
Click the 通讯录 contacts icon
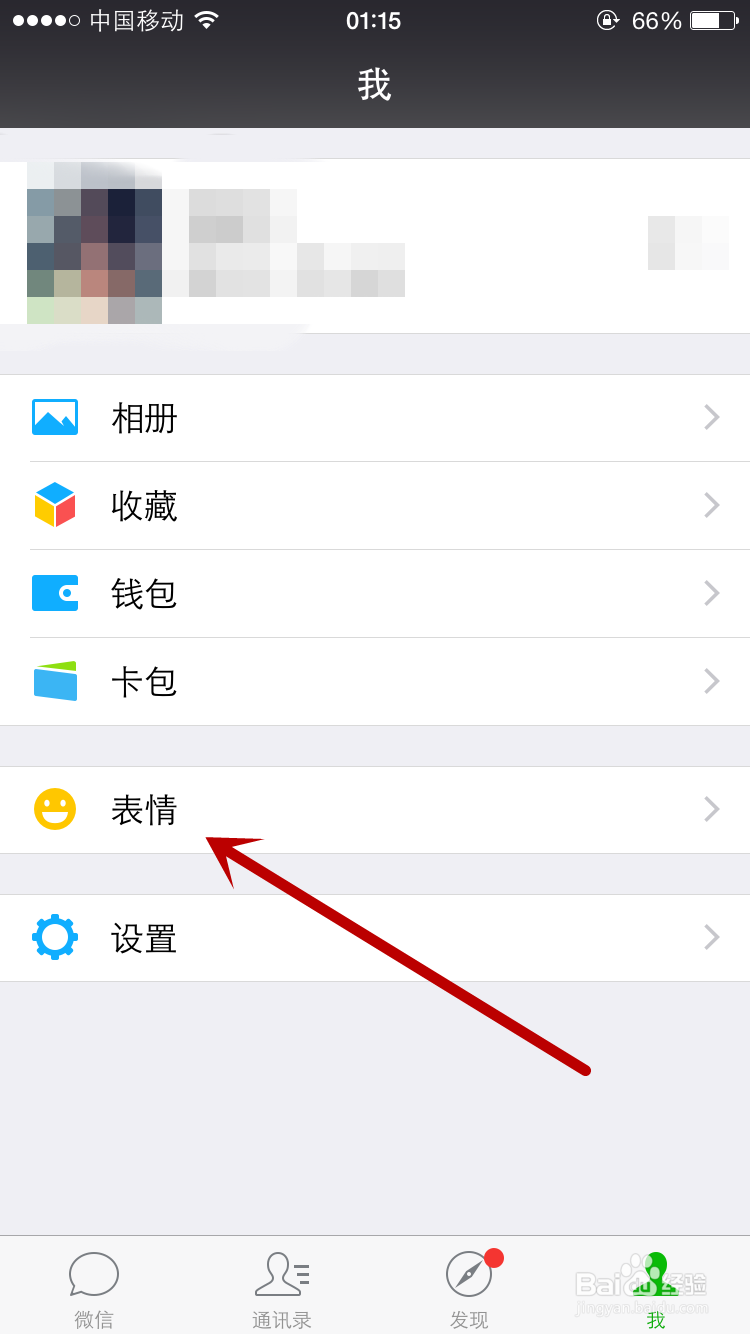click(x=281, y=1275)
